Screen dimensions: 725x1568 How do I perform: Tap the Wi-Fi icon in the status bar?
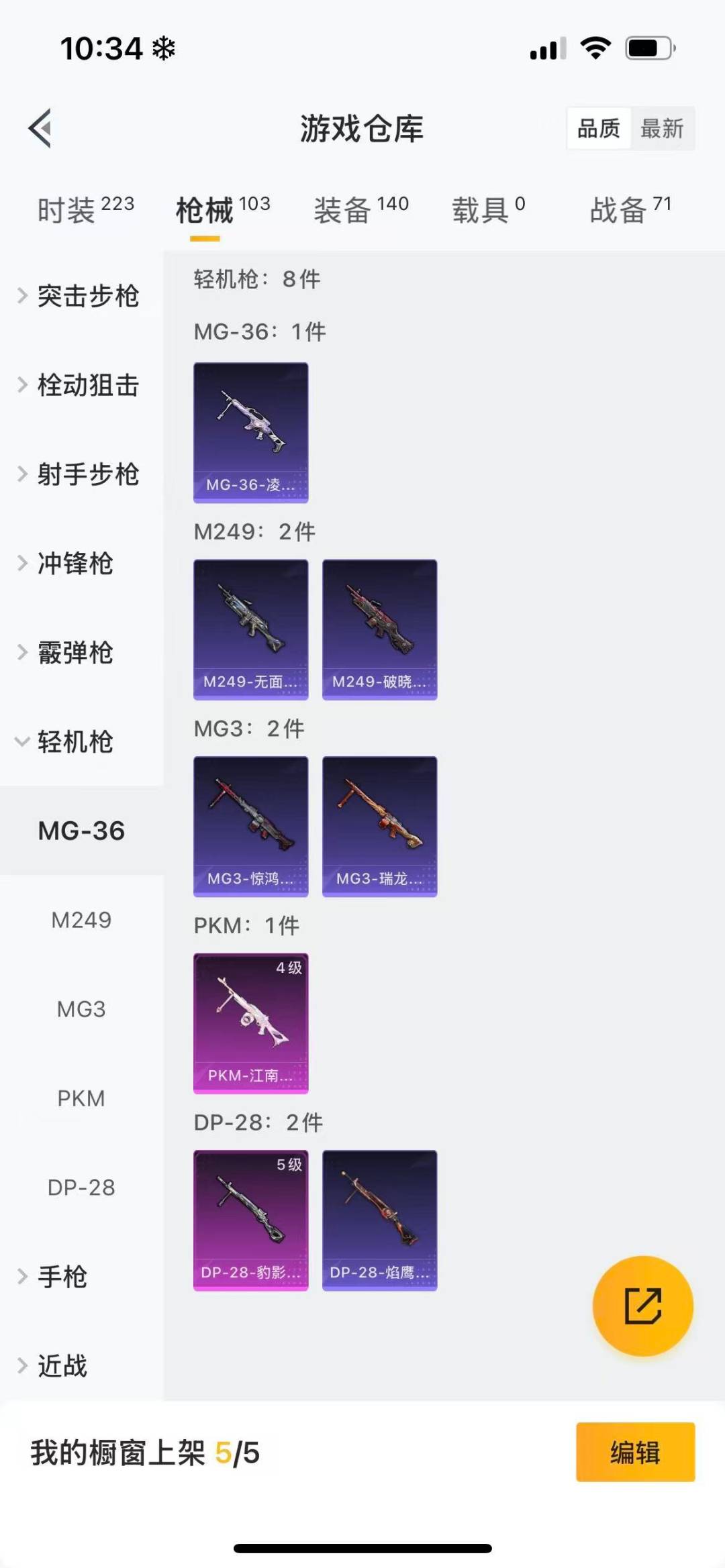(x=596, y=47)
